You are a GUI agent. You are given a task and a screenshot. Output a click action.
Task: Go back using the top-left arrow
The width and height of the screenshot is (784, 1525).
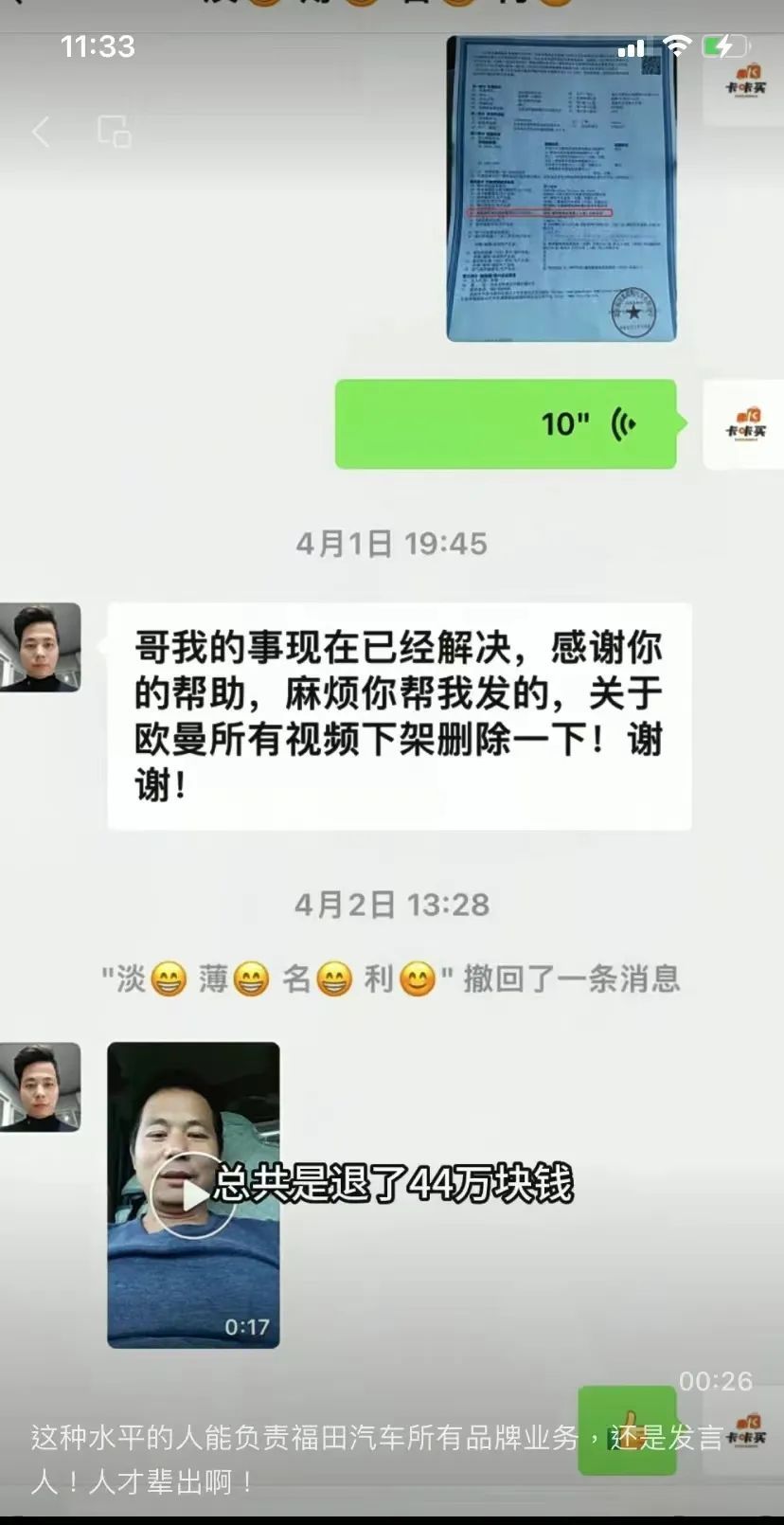click(x=42, y=132)
